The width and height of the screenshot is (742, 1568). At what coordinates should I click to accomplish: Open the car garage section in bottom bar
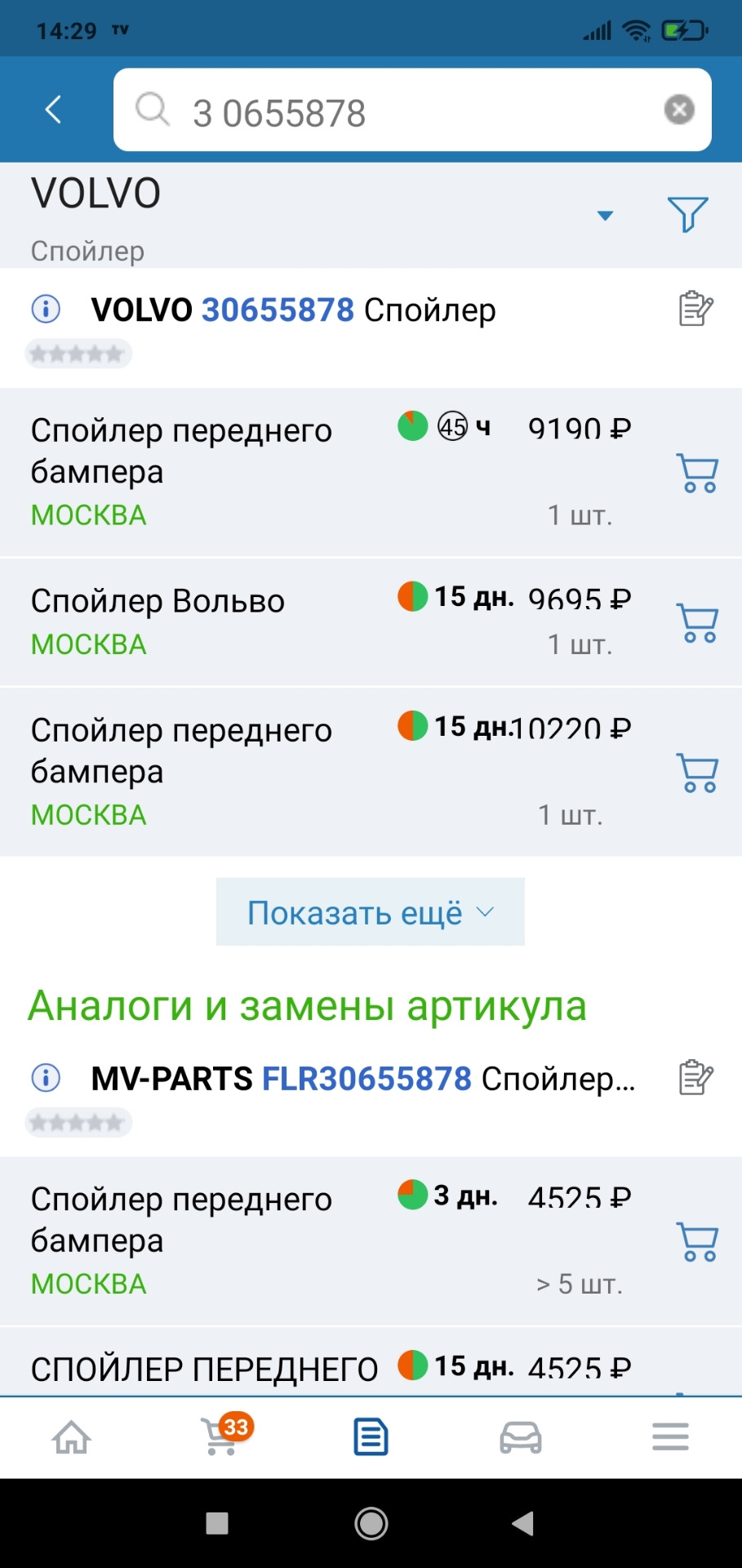pos(521,1436)
